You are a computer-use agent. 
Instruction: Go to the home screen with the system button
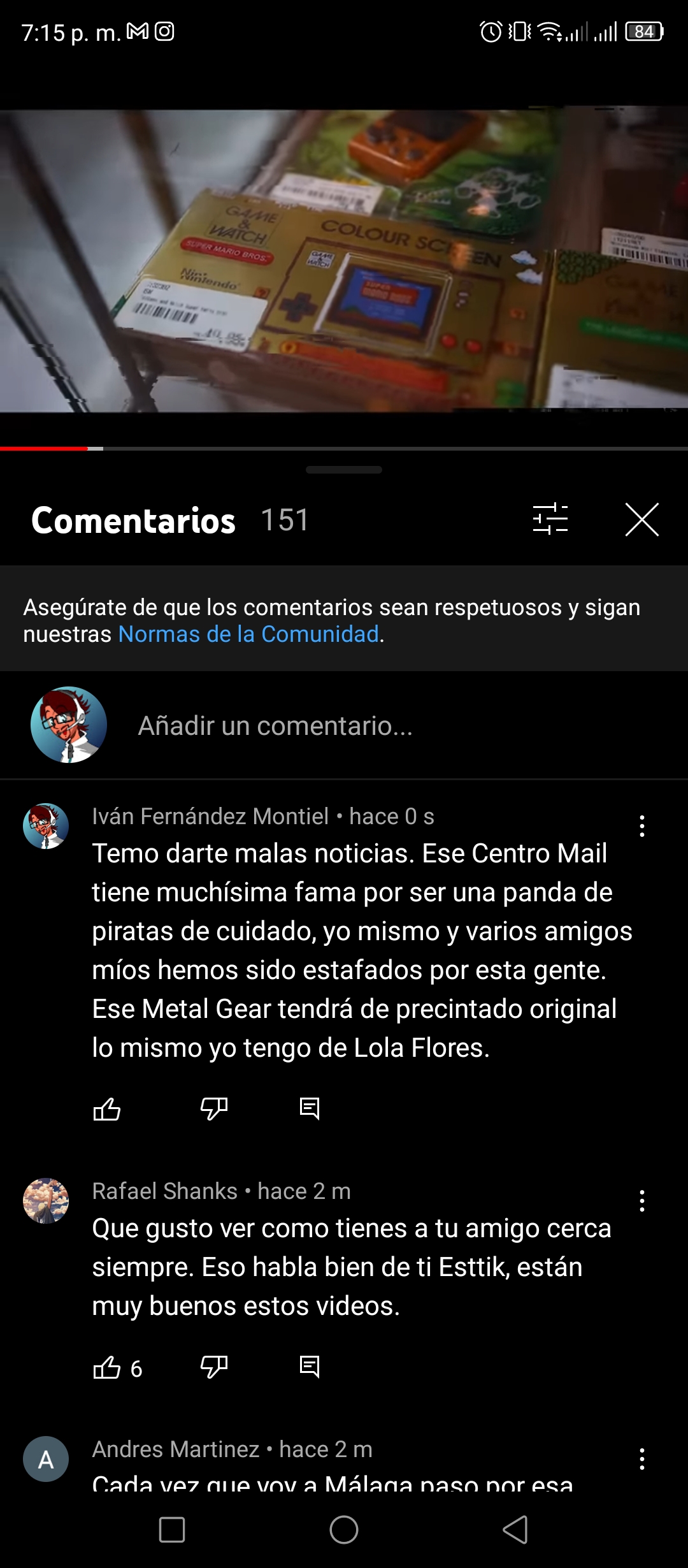coord(344,1530)
